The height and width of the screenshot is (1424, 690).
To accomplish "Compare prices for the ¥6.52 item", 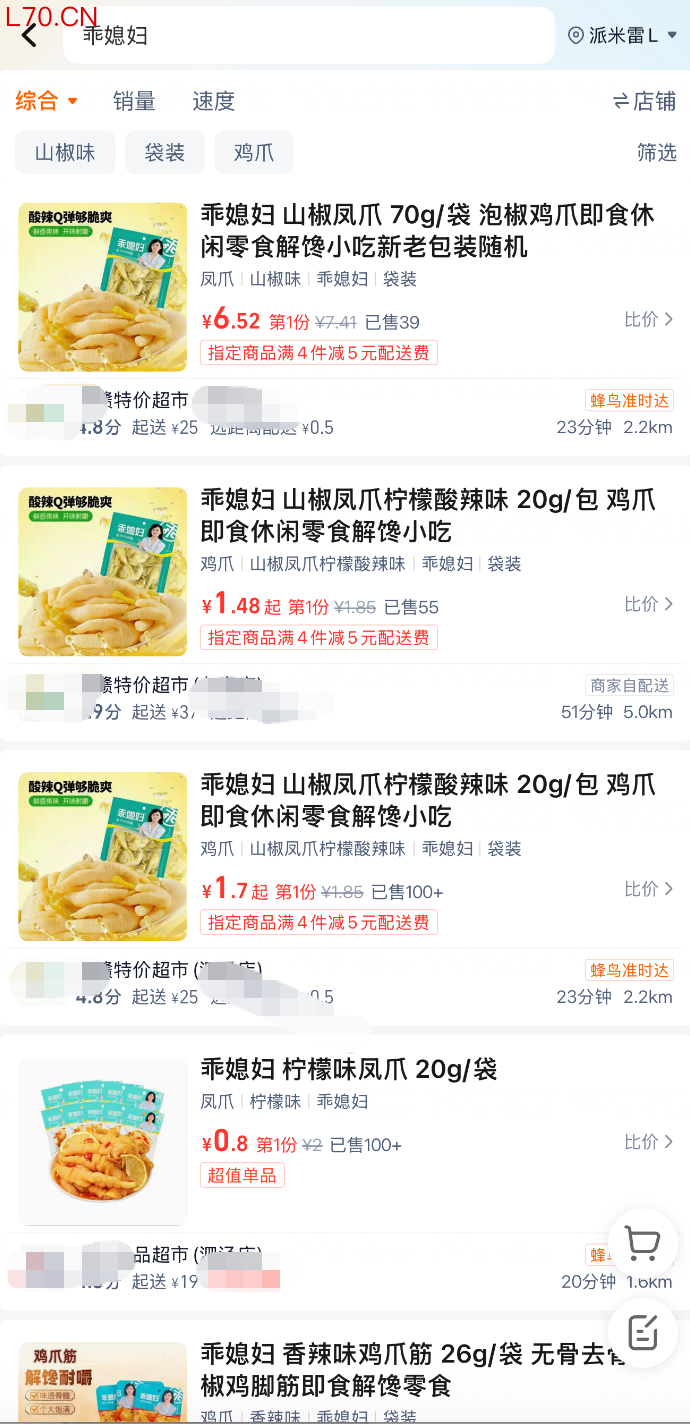I will (649, 319).
